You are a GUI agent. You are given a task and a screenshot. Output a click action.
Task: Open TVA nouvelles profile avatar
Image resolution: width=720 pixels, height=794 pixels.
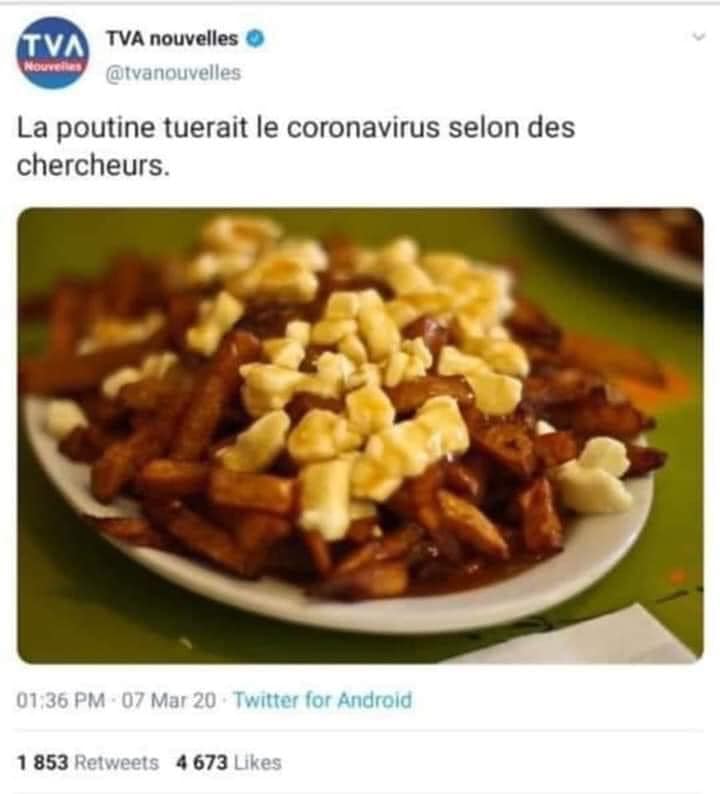(53, 53)
